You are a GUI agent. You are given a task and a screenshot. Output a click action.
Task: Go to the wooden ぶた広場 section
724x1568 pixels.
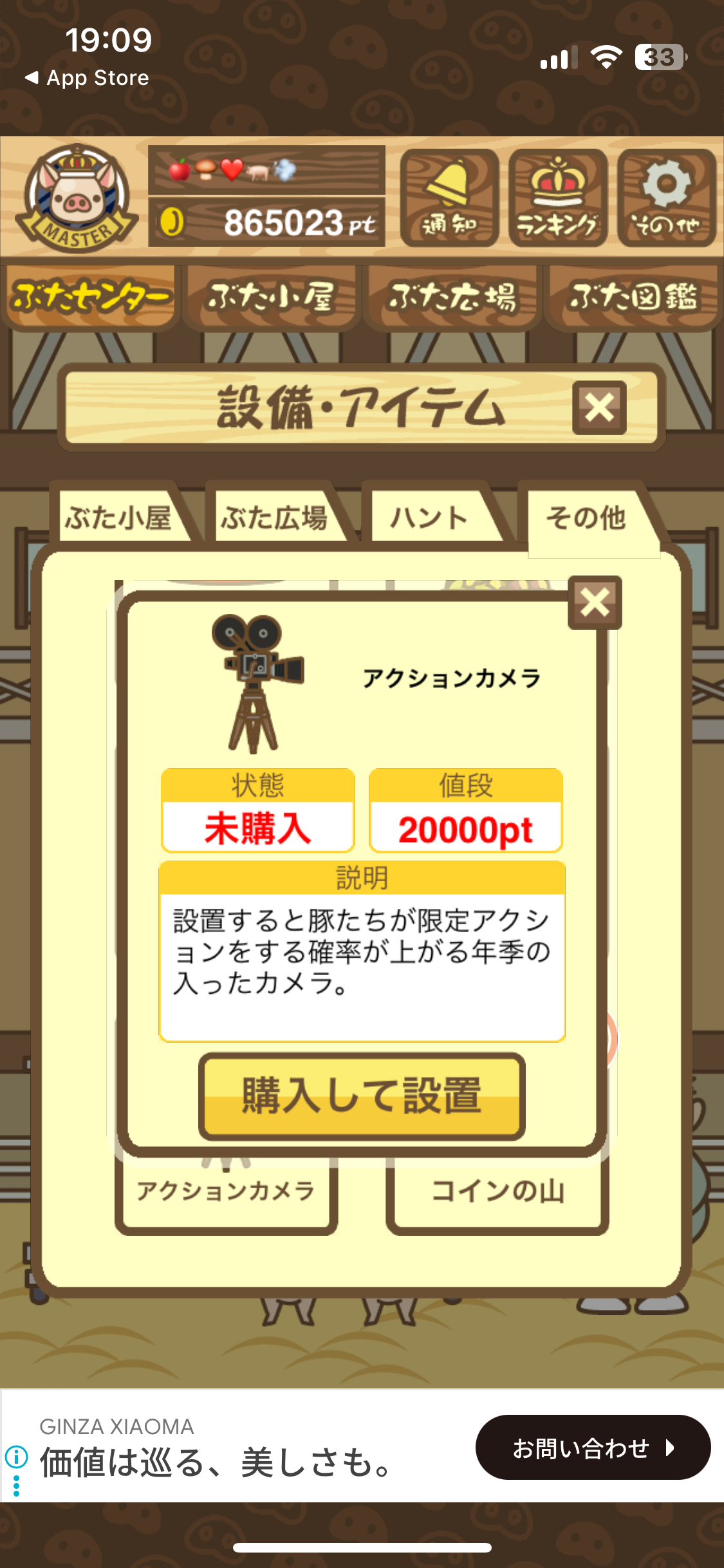pyautogui.click(x=452, y=297)
